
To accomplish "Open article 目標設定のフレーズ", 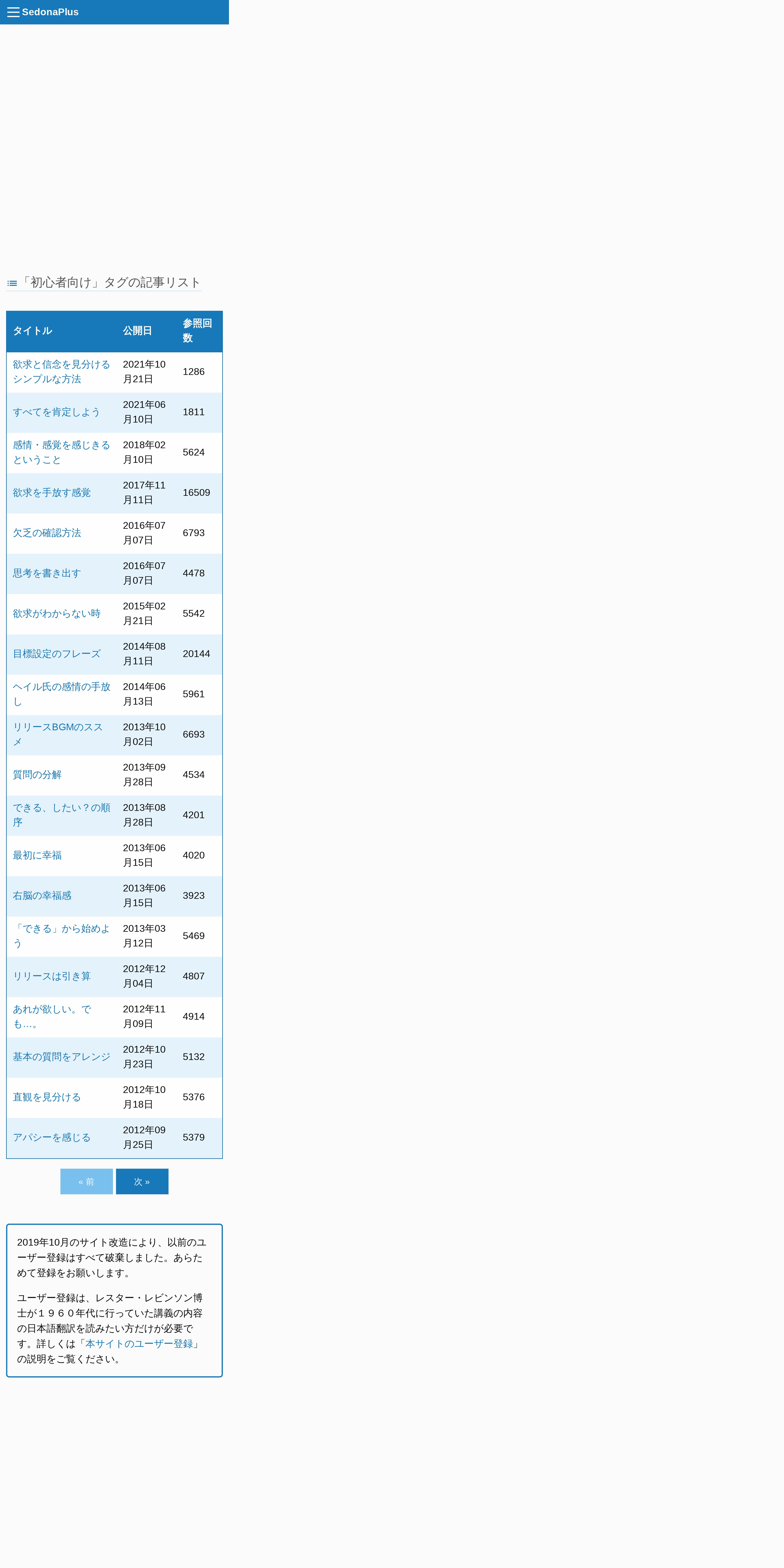I will point(57,654).
